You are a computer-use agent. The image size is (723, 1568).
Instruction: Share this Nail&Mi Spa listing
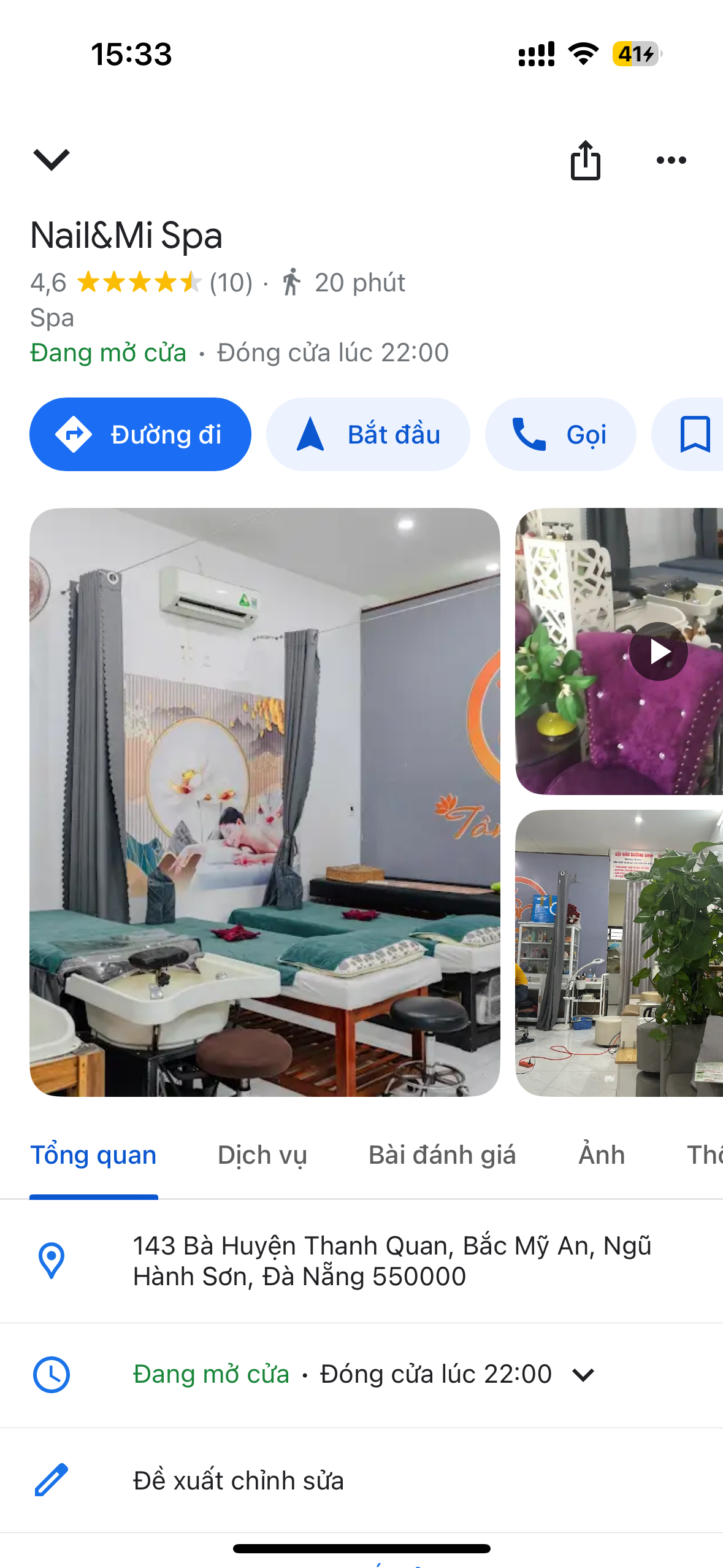585,161
